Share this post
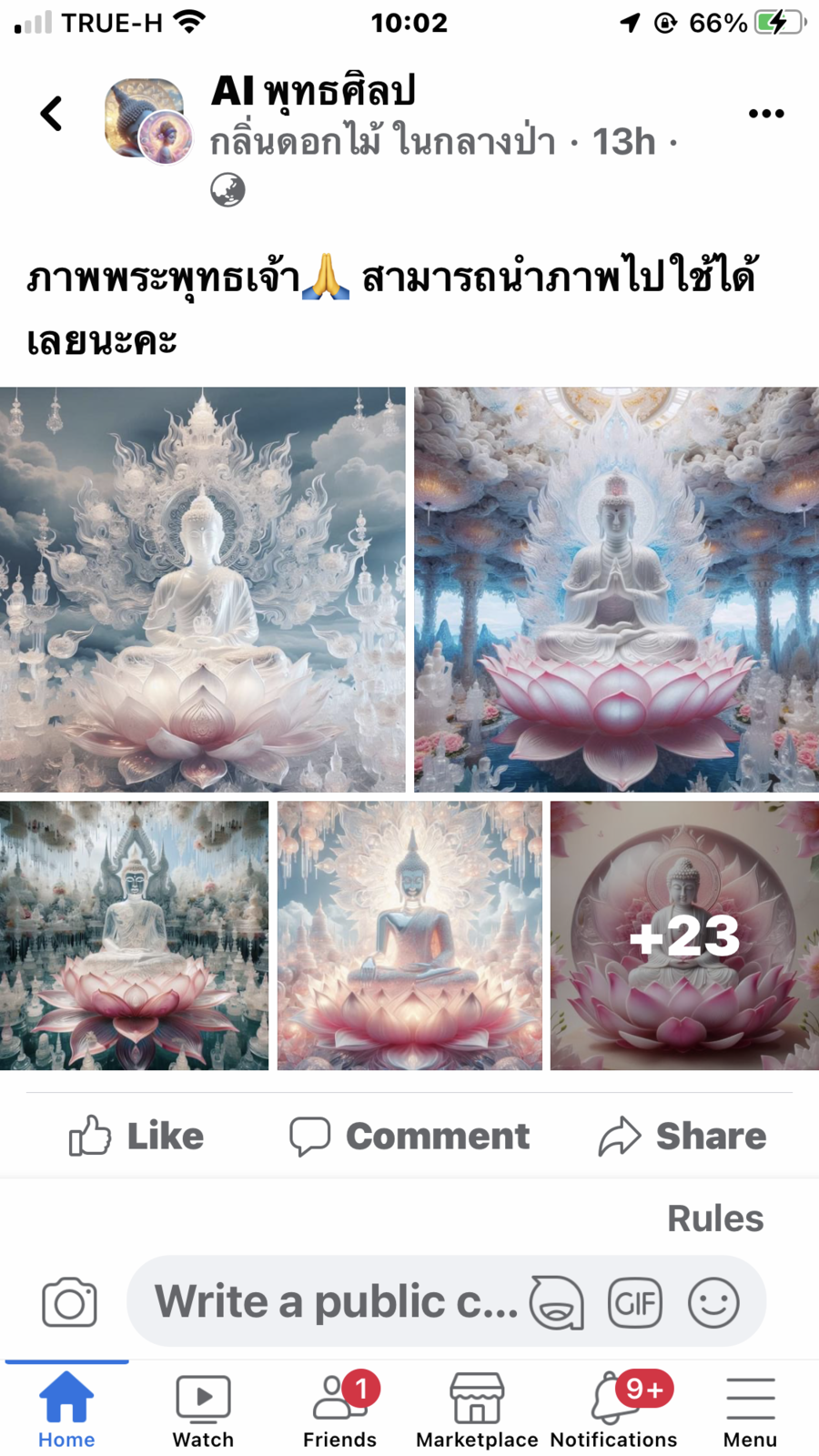Viewport: 819px width, 1456px height. [x=682, y=1136]
